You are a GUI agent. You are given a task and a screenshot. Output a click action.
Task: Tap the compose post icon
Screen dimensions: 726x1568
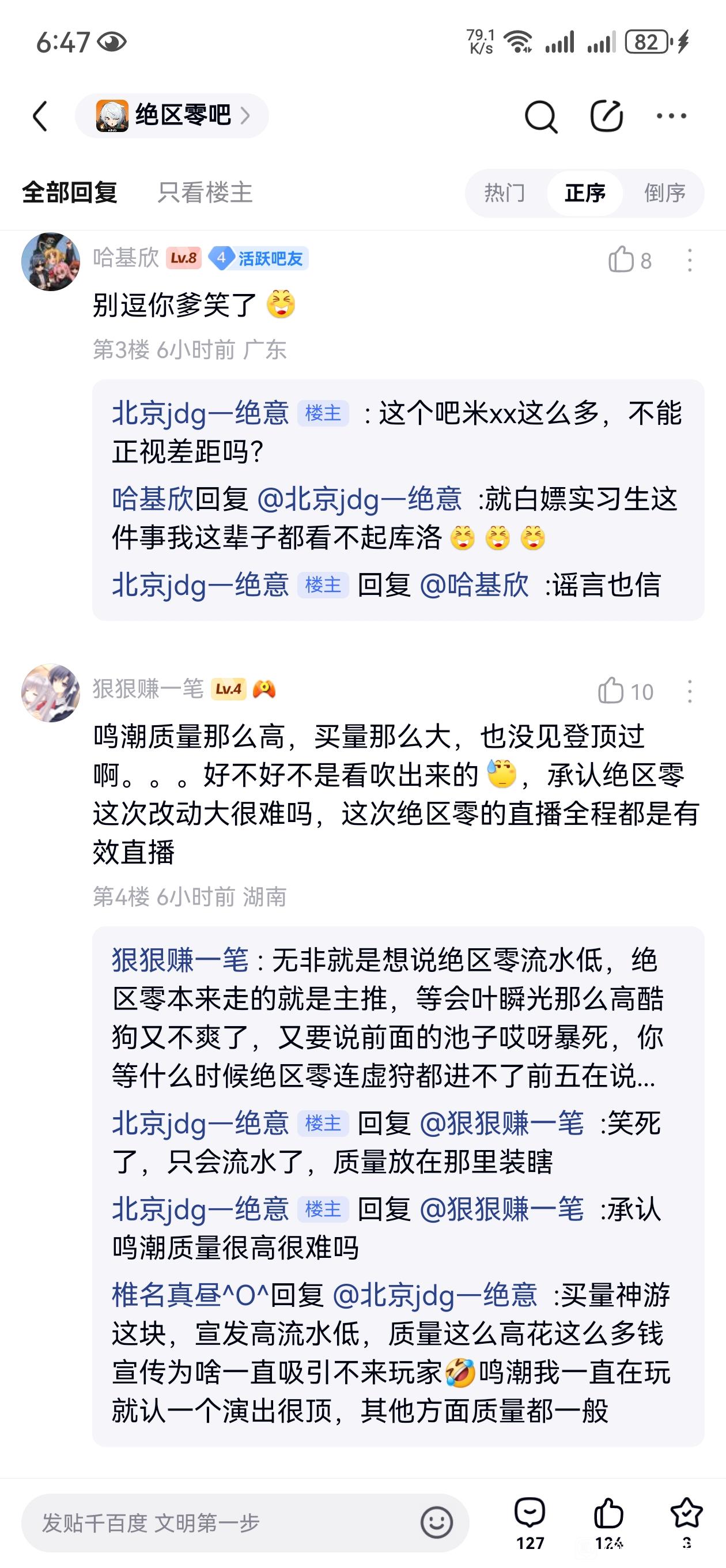click(607, 116)
